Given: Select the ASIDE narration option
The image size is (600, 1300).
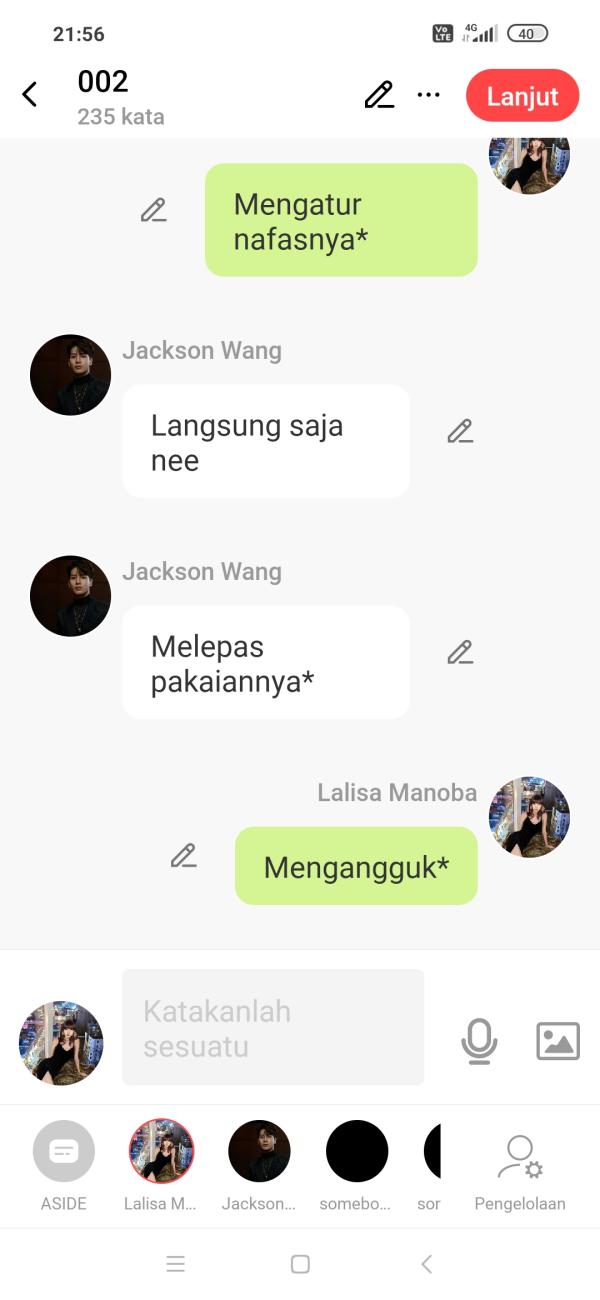Looking at the screenshot, I should [x=64, y=1152].
